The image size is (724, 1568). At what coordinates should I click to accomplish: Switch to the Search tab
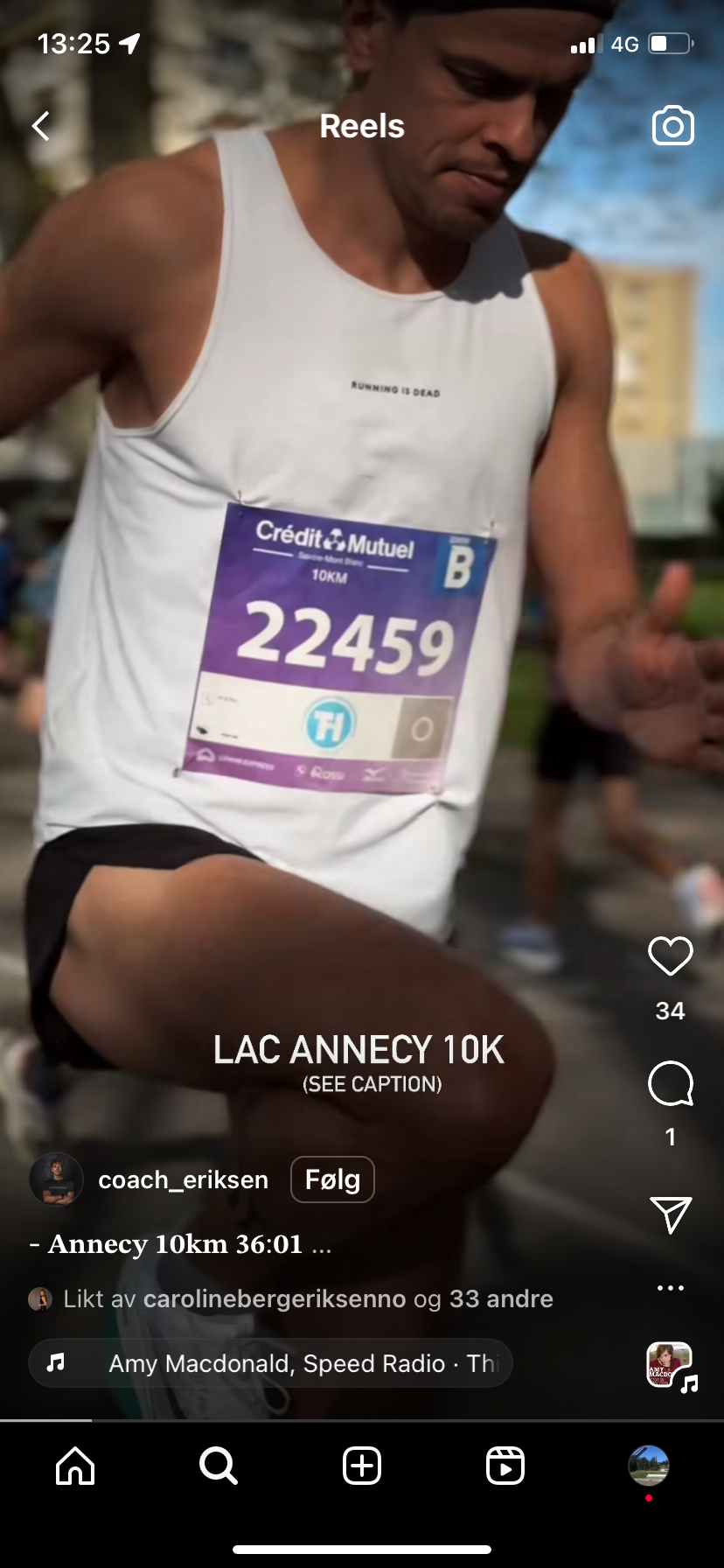(219, 1466)
